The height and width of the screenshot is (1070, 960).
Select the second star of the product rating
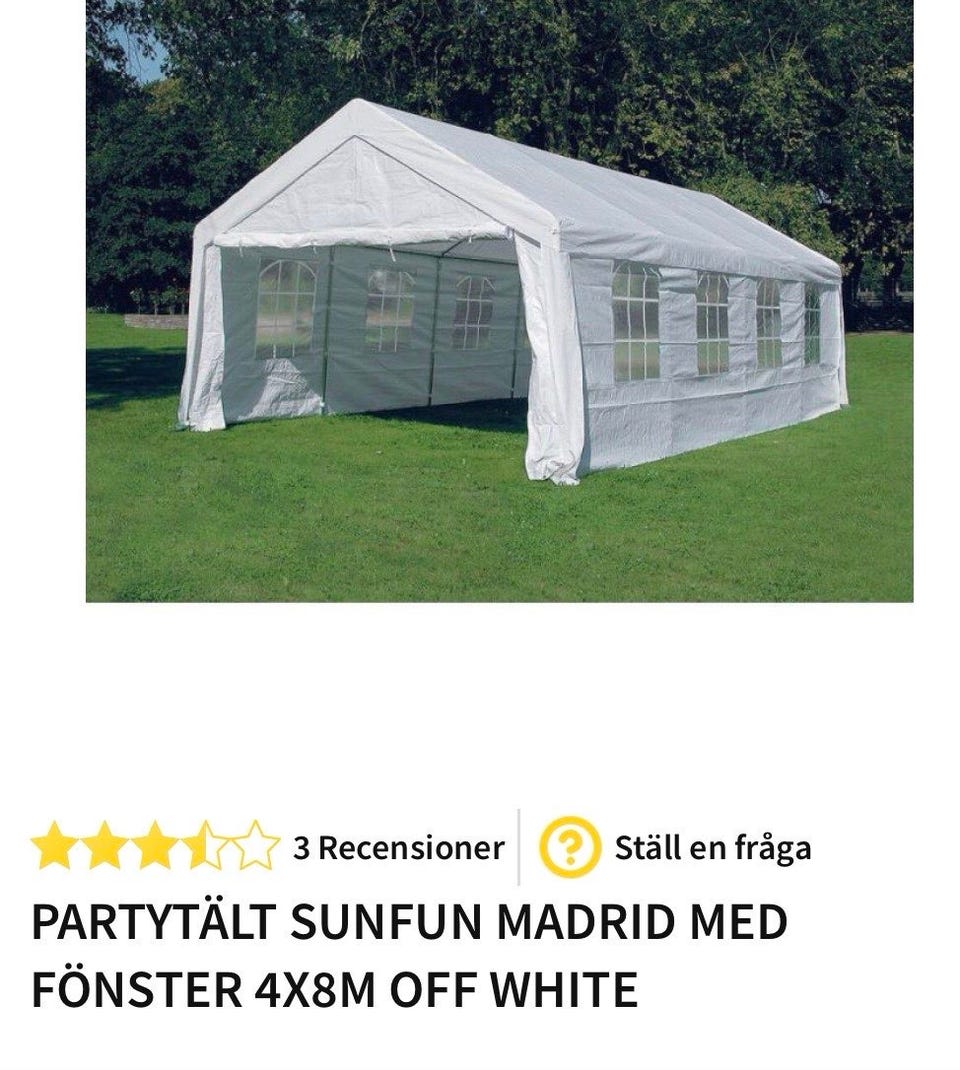click(103, 849)
